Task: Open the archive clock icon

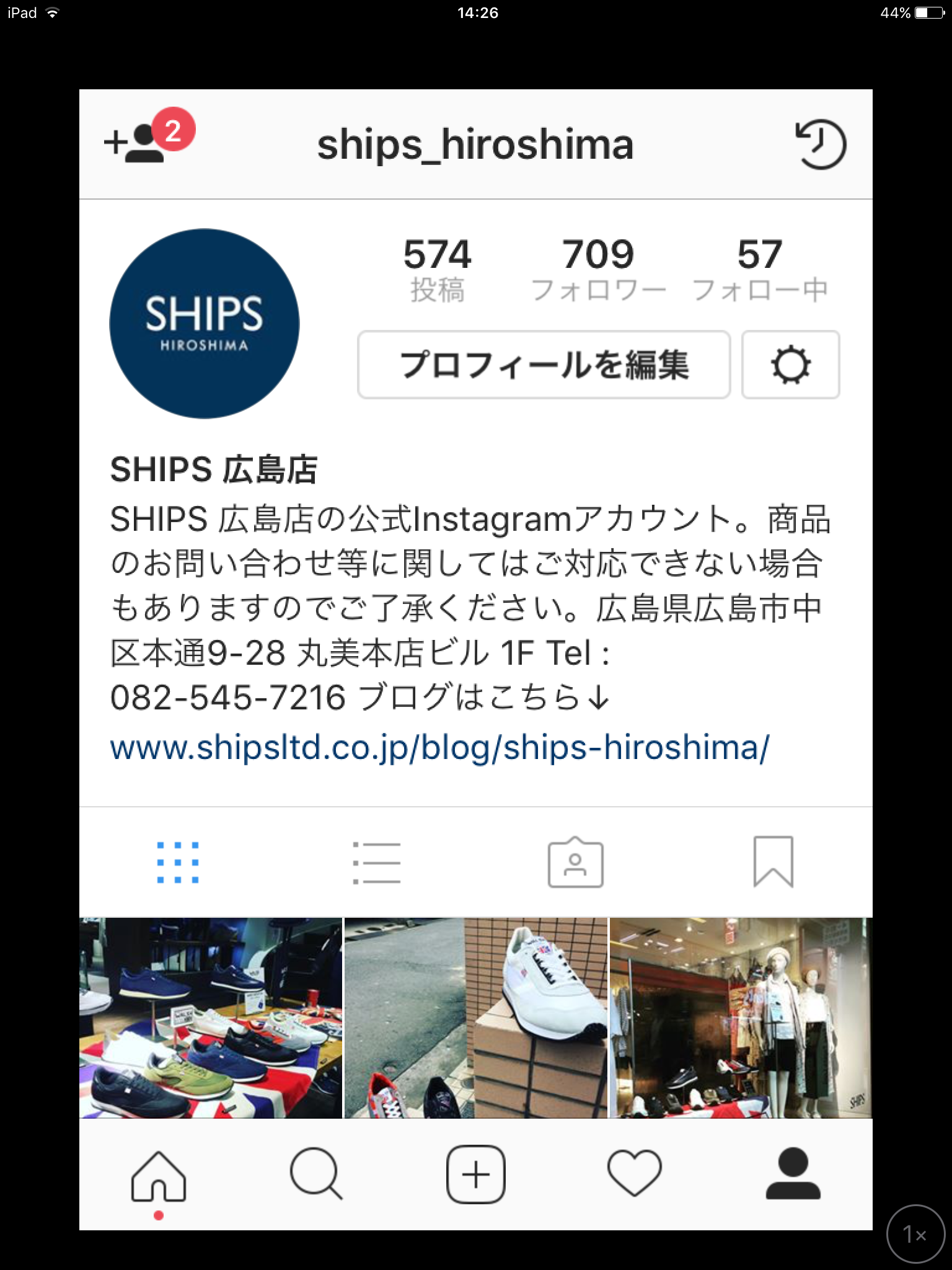Action: click(x=820, y=145)
